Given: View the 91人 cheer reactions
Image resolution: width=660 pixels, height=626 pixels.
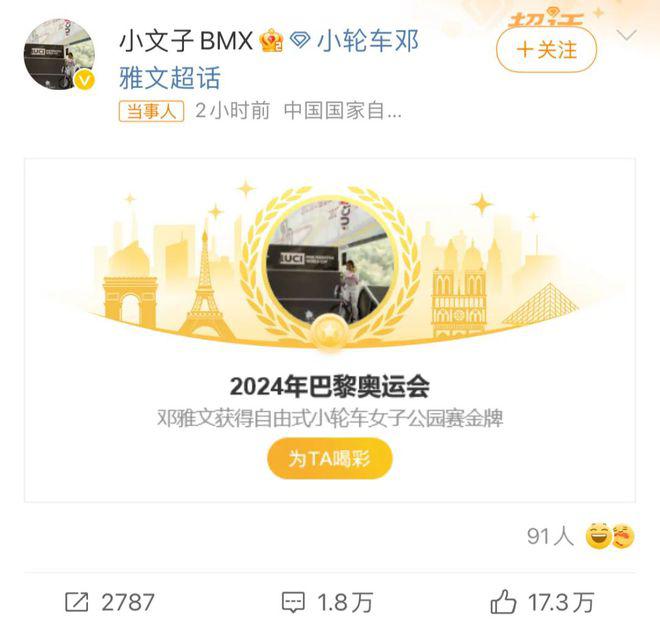Looking at the screenshot, I should pyautogui.click(x=580, y=537).
